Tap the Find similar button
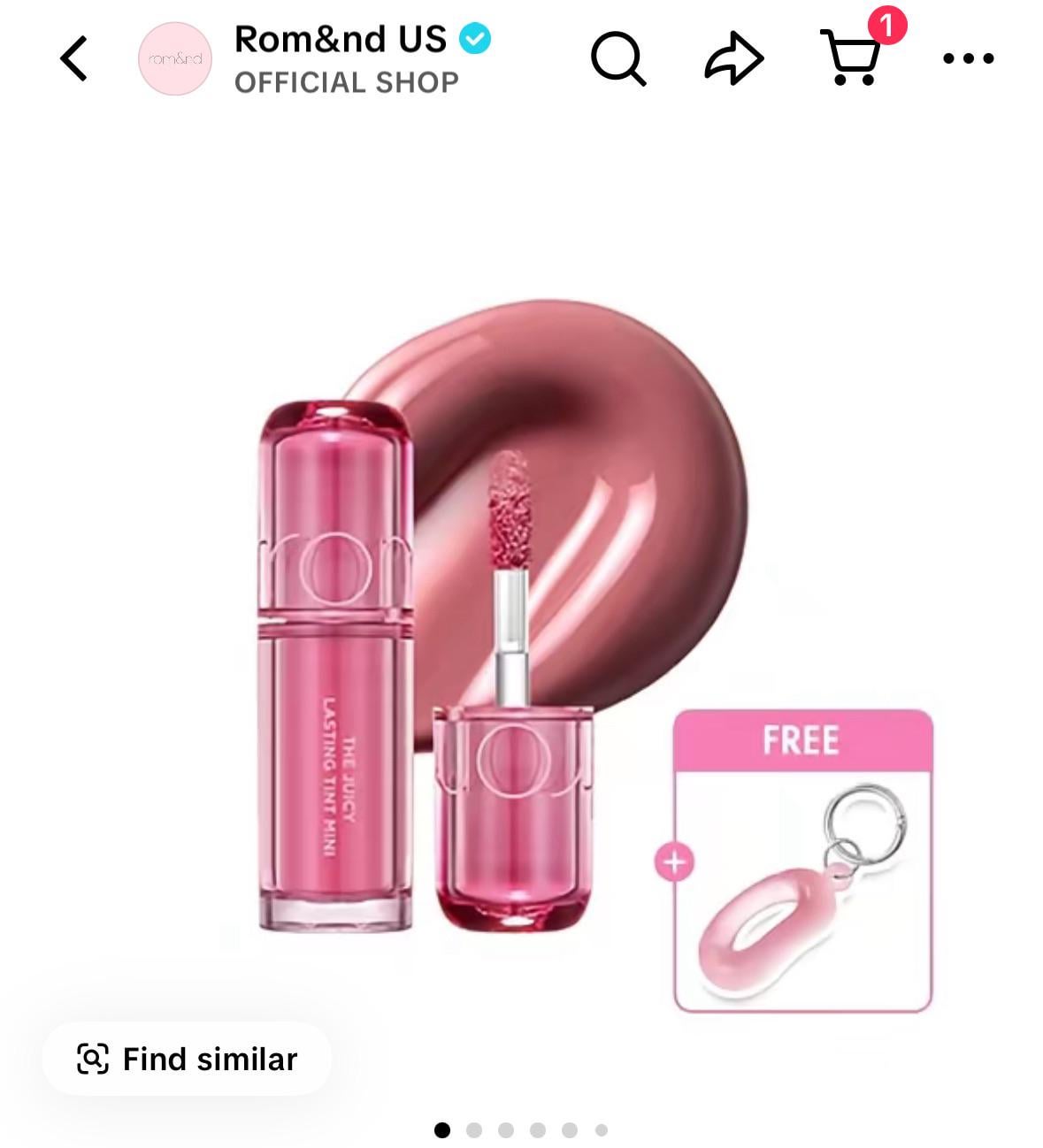Viewport: 1043px width, 1148px height. tap(187, 1059)
